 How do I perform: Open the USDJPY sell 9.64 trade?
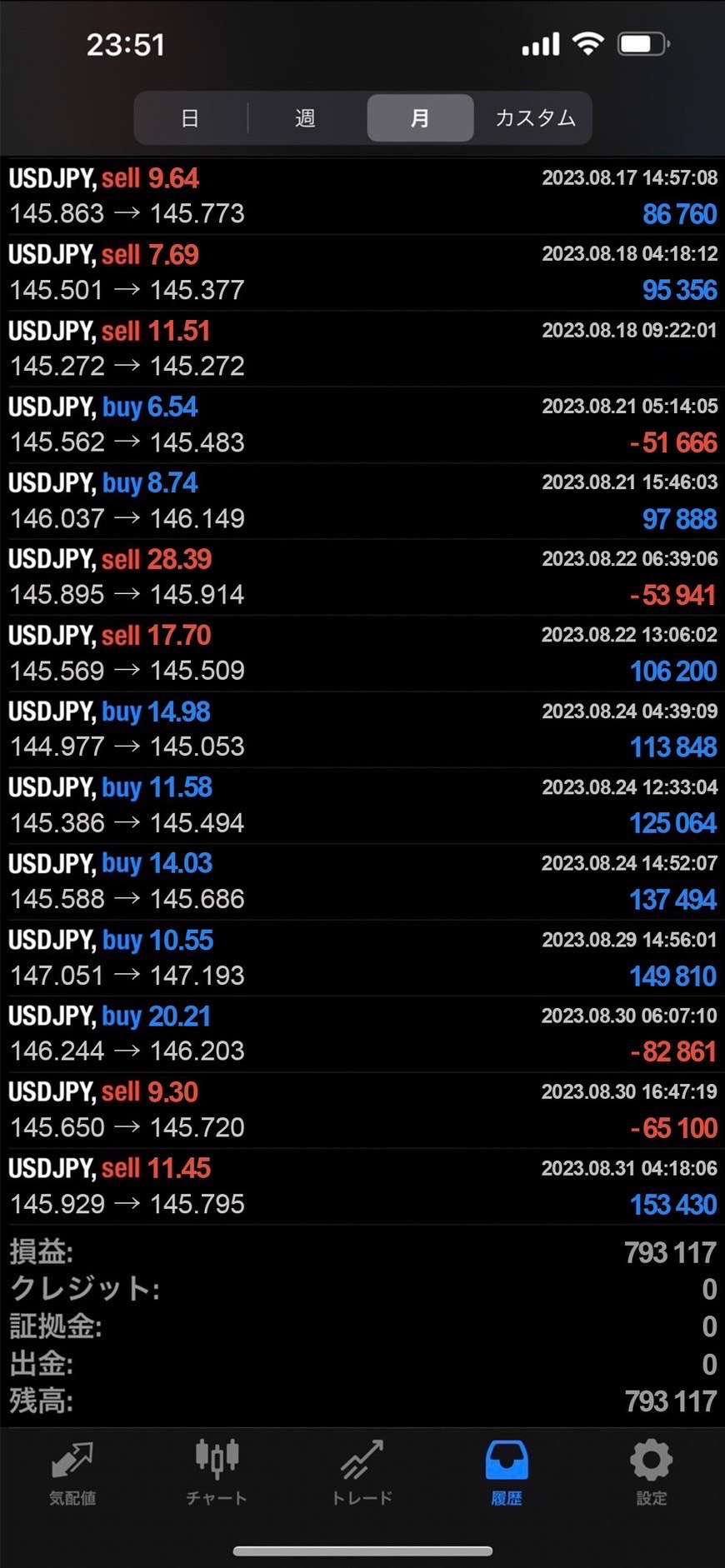tap(362, 196)
